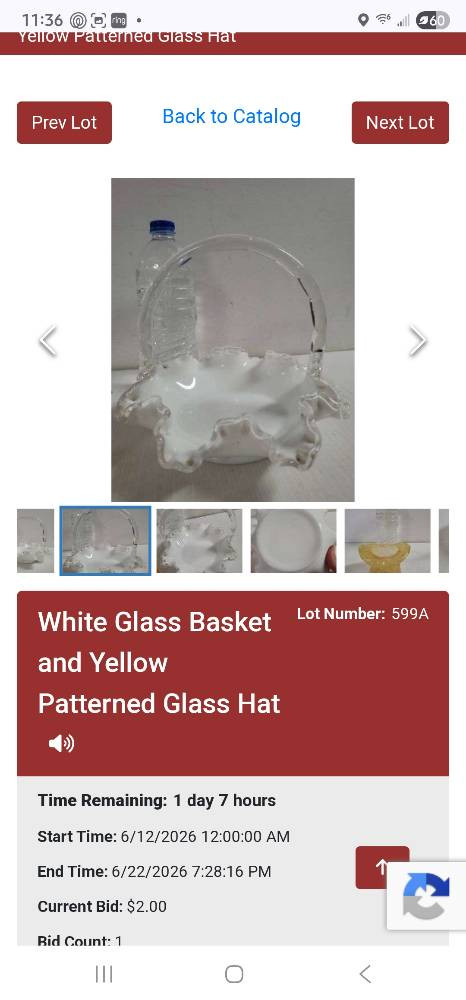The height and width of the screenshot is (1000, 466).
Task: Show the next image with right arrow
Action: pyautogui.click(x=418, y=341)
